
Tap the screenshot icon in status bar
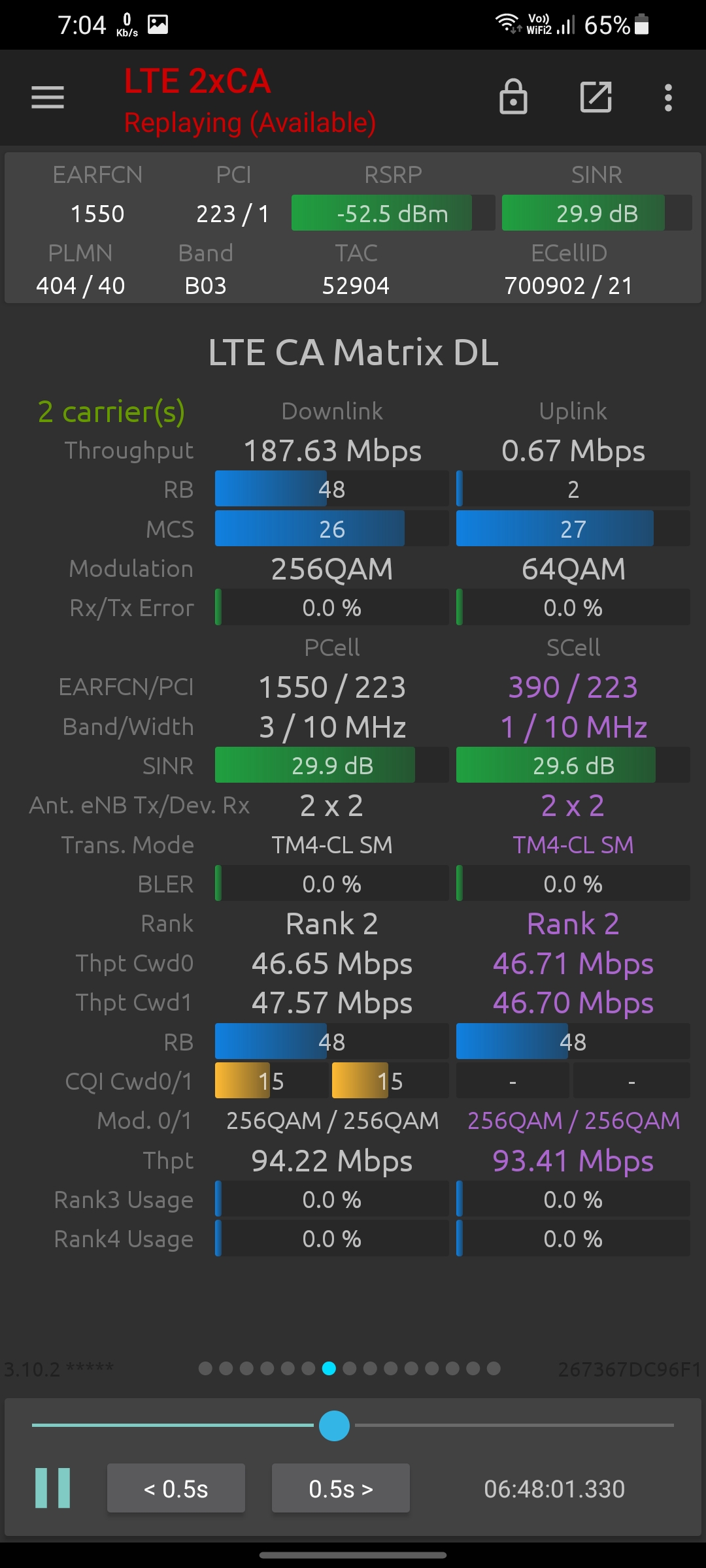[157, 24]
